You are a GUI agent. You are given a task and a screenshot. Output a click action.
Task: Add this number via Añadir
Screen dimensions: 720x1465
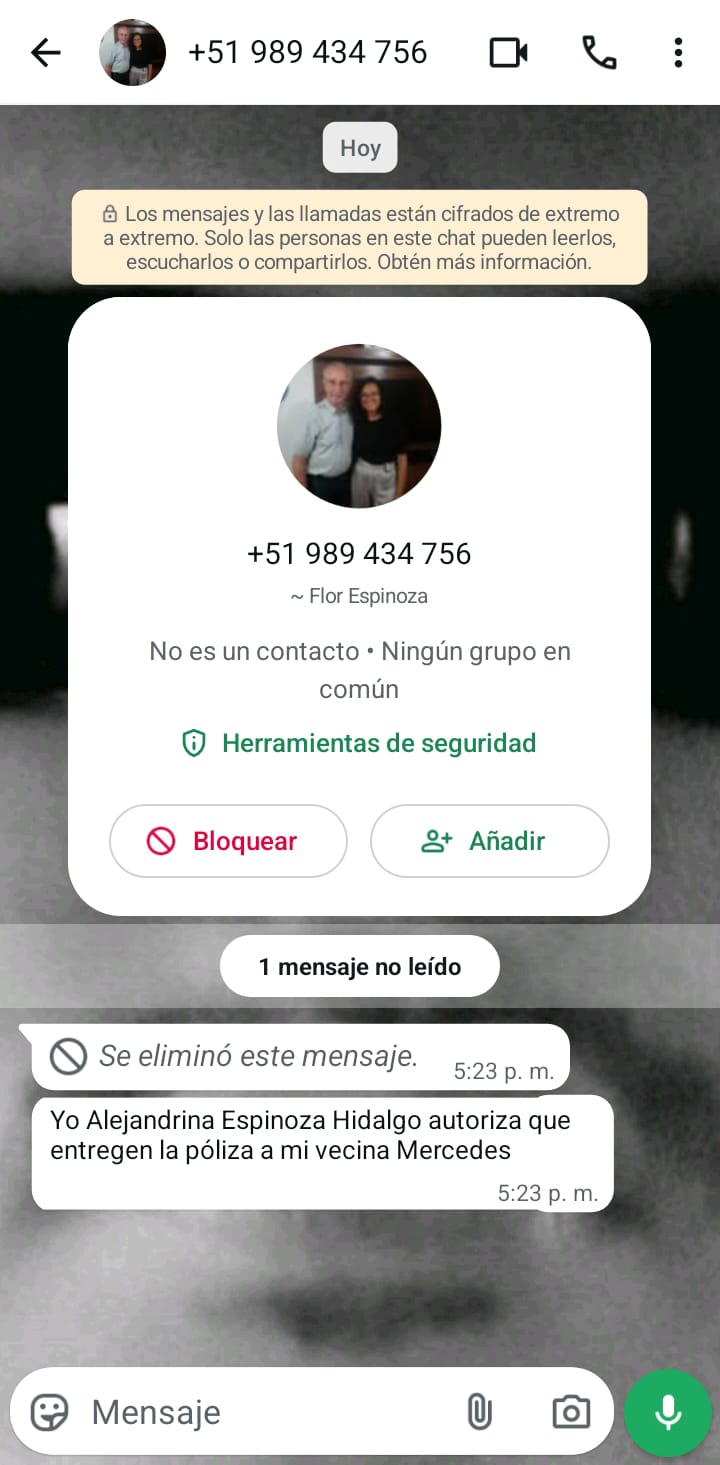coord(489,841)
